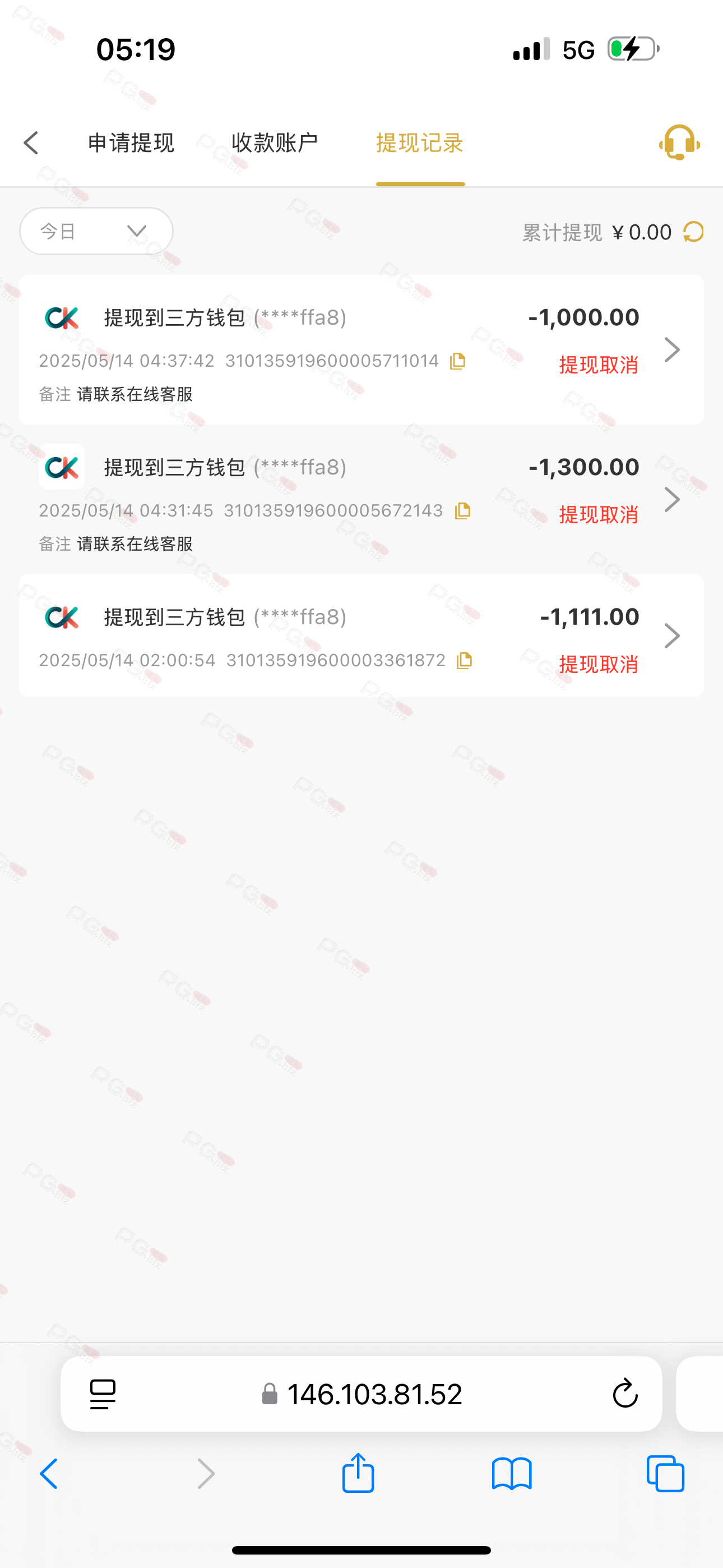This screenshot has width=723, height=1568.
Task: Switch to the 收款账户 tab
Action: [275, 143]
